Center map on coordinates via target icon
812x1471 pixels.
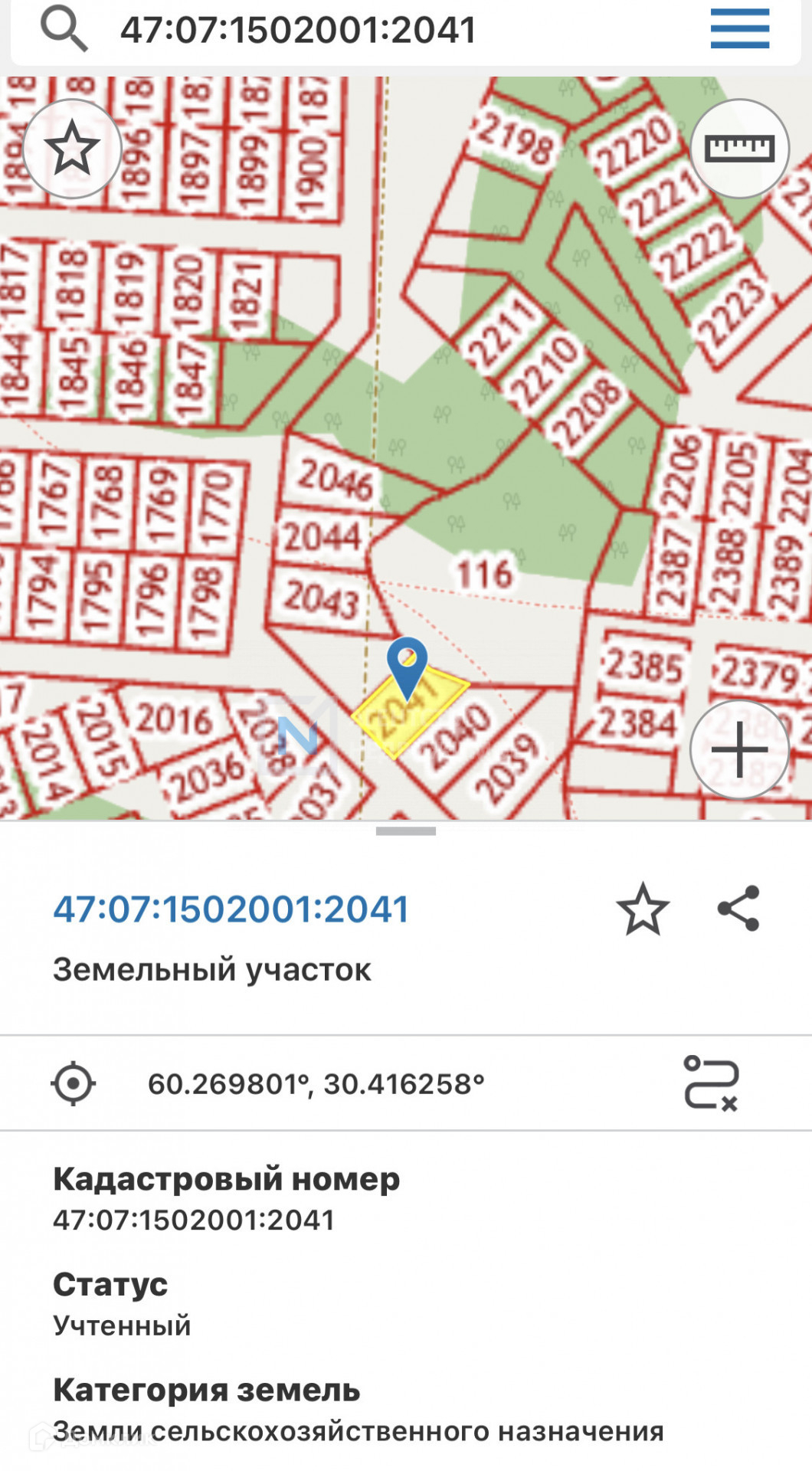[x=74, y=1083]
